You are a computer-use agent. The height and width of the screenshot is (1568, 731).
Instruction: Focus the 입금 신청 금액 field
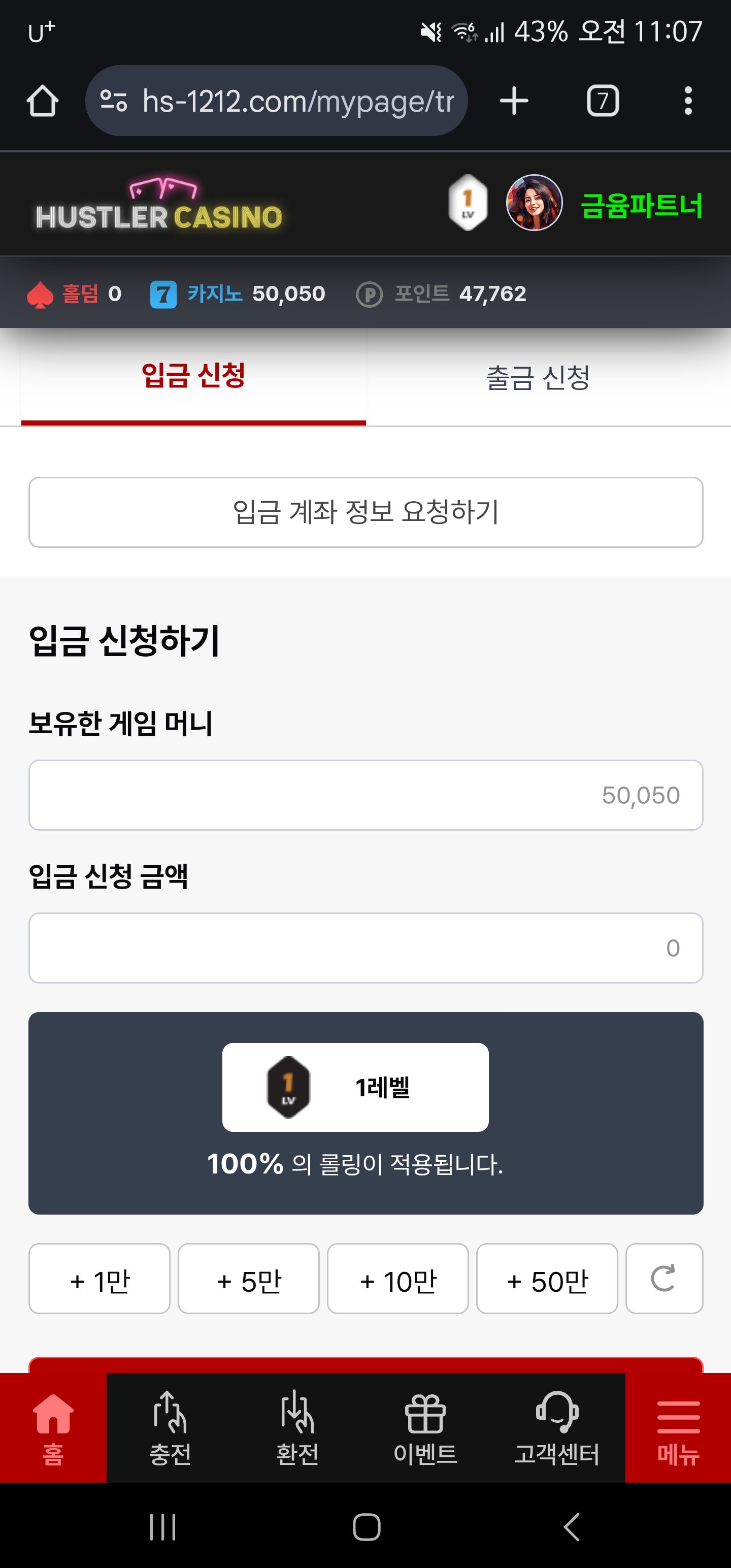(366, 948)
